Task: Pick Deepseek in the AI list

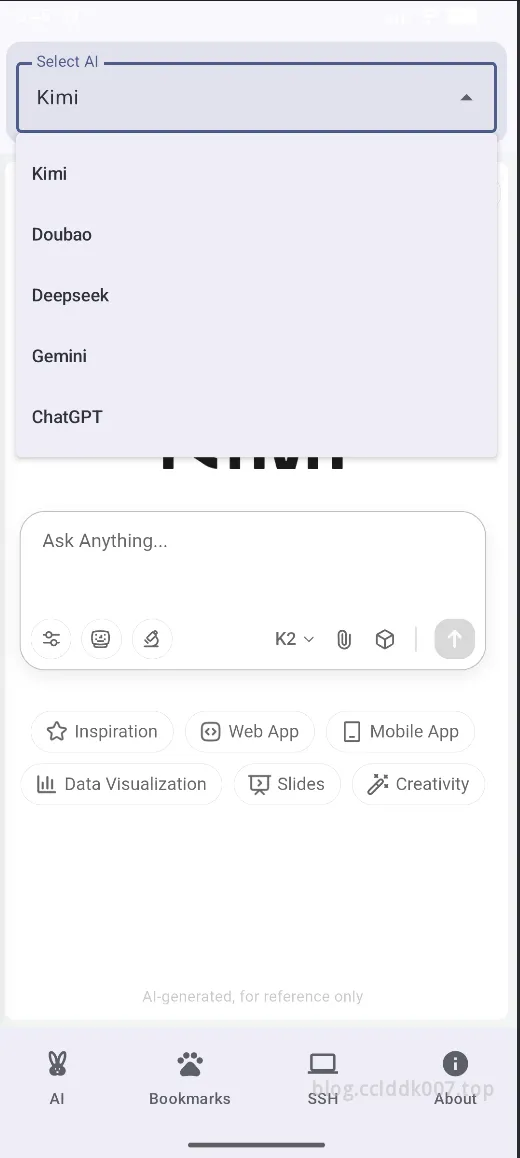Action: (256, 295)
